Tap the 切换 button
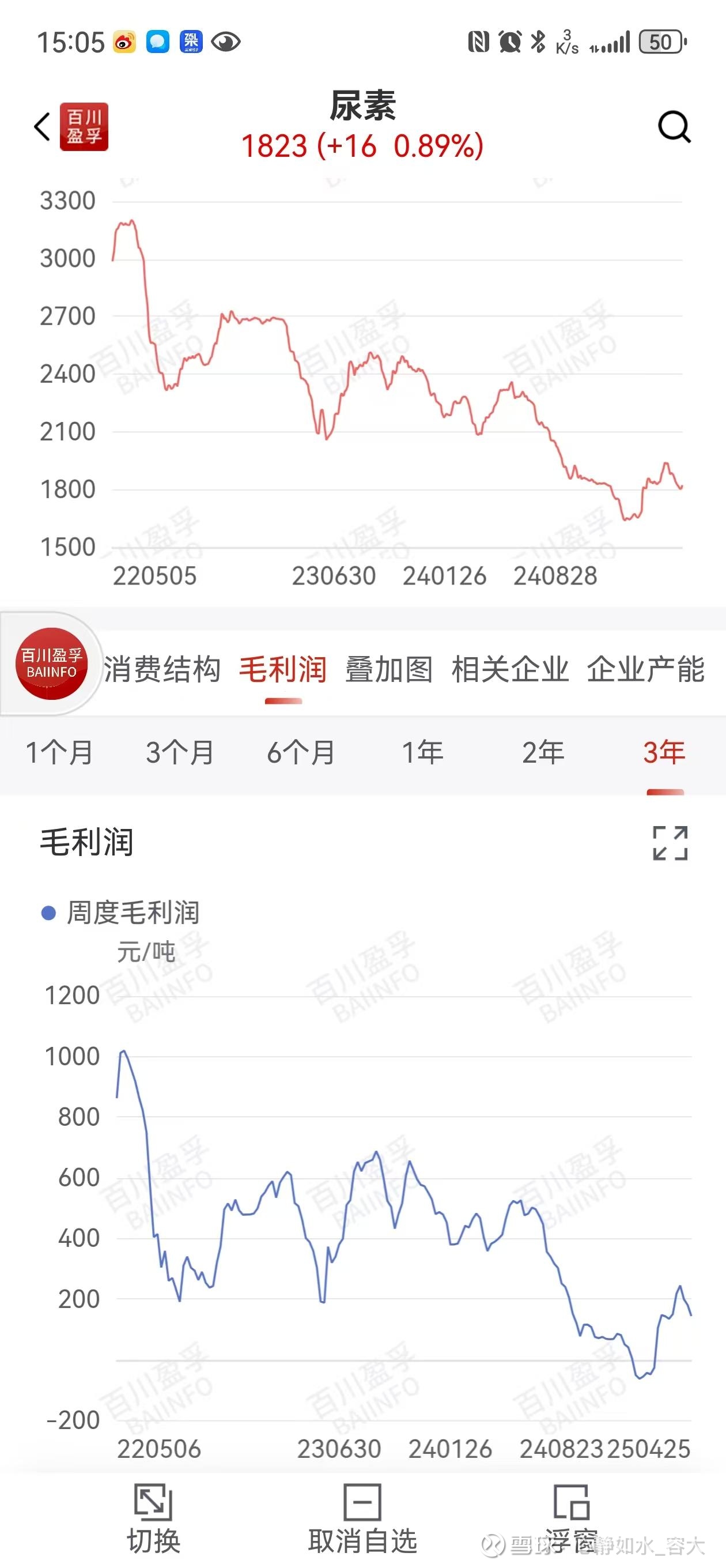 tap(153, 1518)
